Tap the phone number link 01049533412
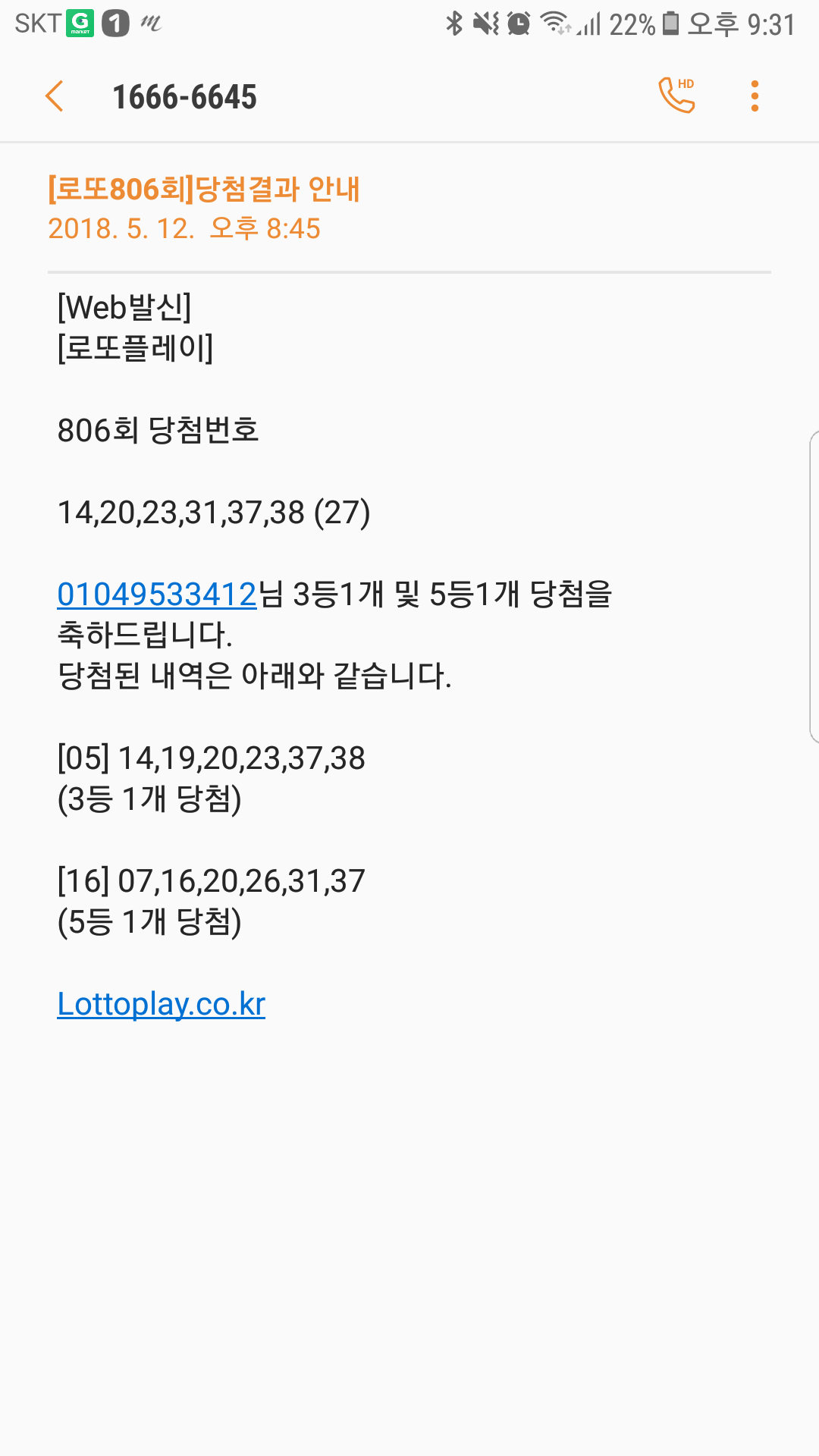Viewport: 819px width, 1456px height. tap(157, 594)
